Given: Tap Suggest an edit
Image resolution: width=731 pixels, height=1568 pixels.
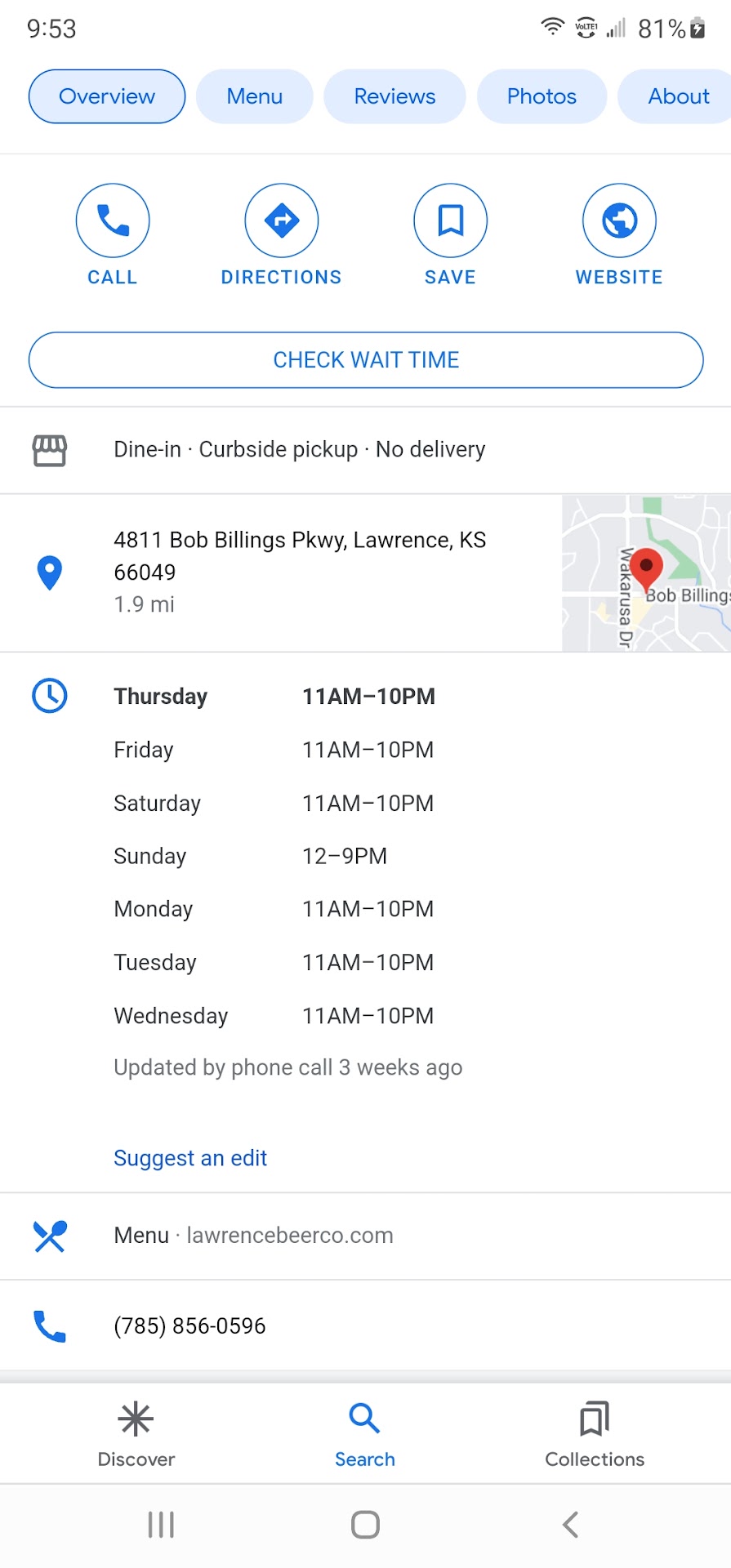Looking at the screenshot, I should tap(190, 1158).
